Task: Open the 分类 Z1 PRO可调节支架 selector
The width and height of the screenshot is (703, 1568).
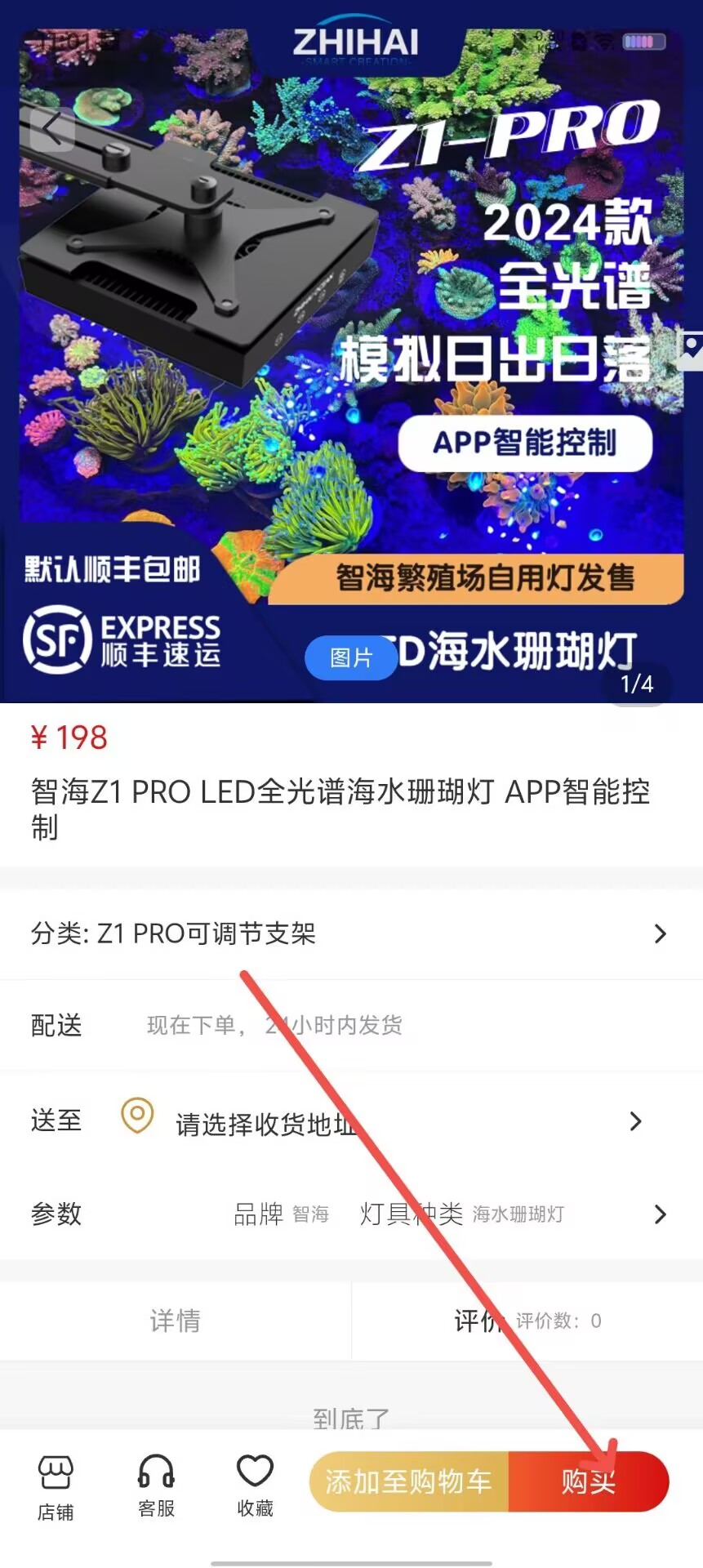Action: 351,933
